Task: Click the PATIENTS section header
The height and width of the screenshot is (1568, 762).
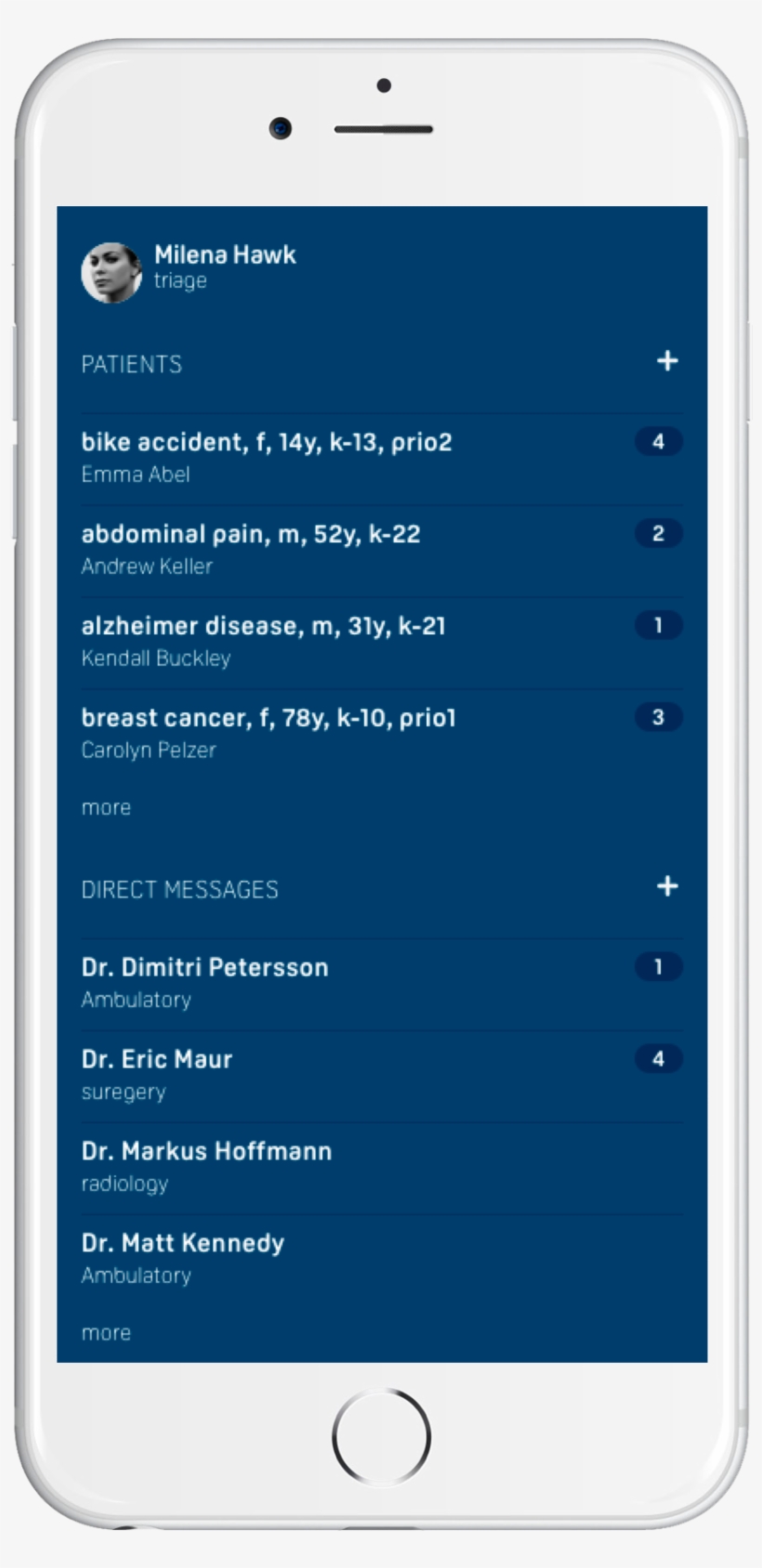Action: [133, 364]
